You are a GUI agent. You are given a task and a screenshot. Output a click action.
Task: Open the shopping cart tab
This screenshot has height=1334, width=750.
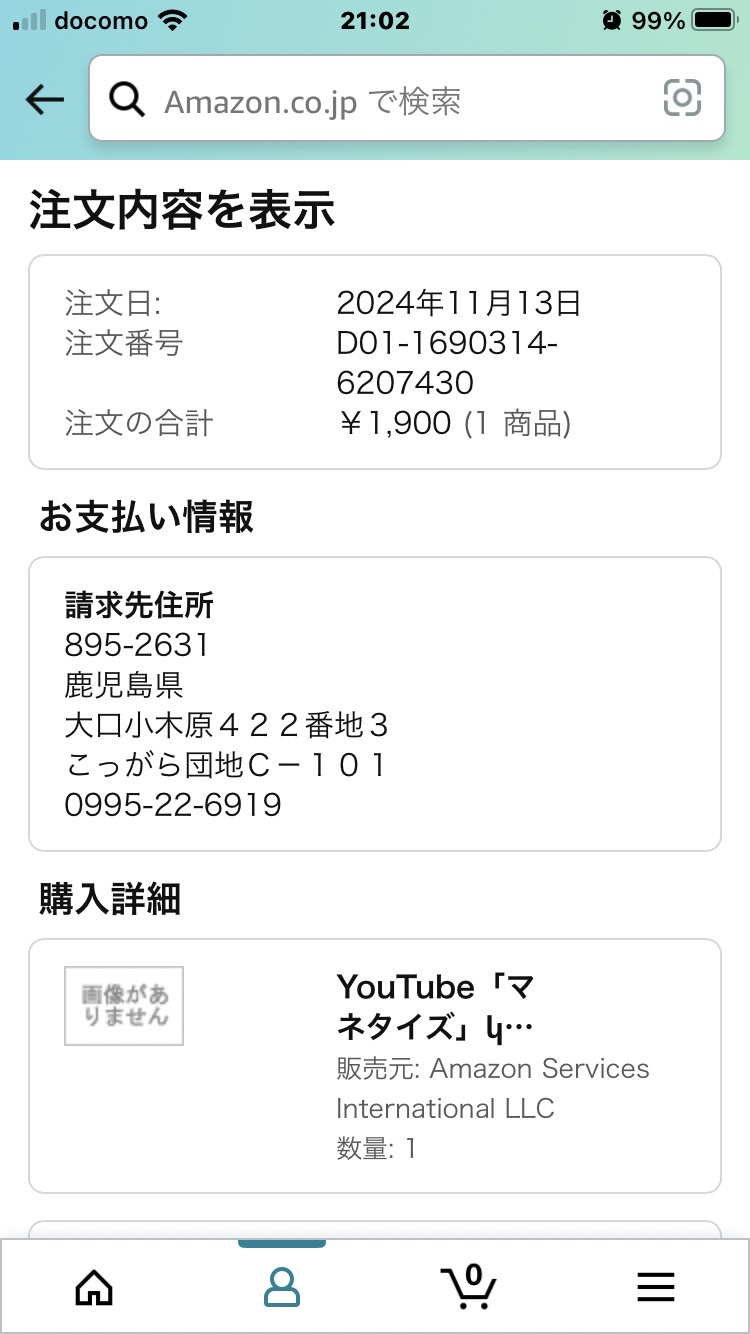[x=469, y=1286]
